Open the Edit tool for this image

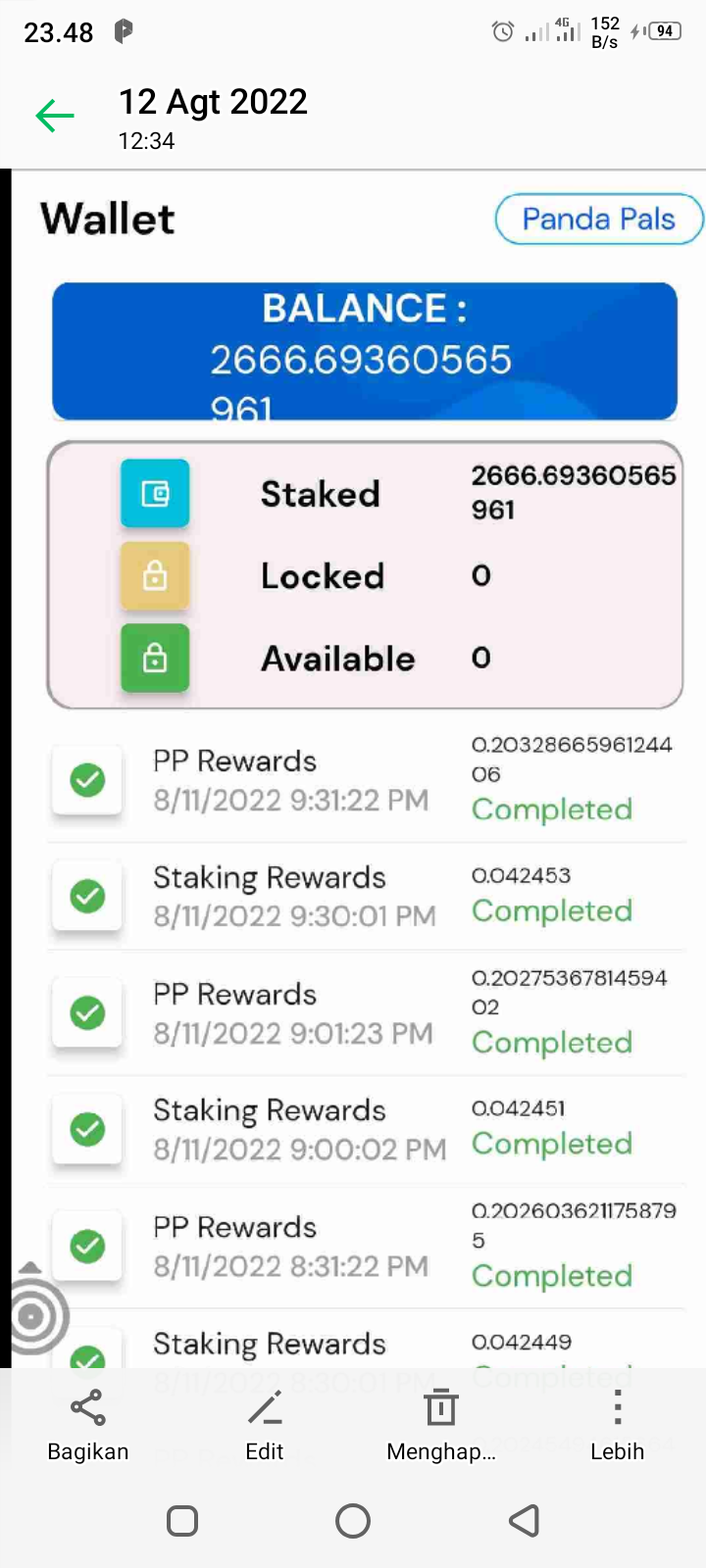click(265, 1423)
